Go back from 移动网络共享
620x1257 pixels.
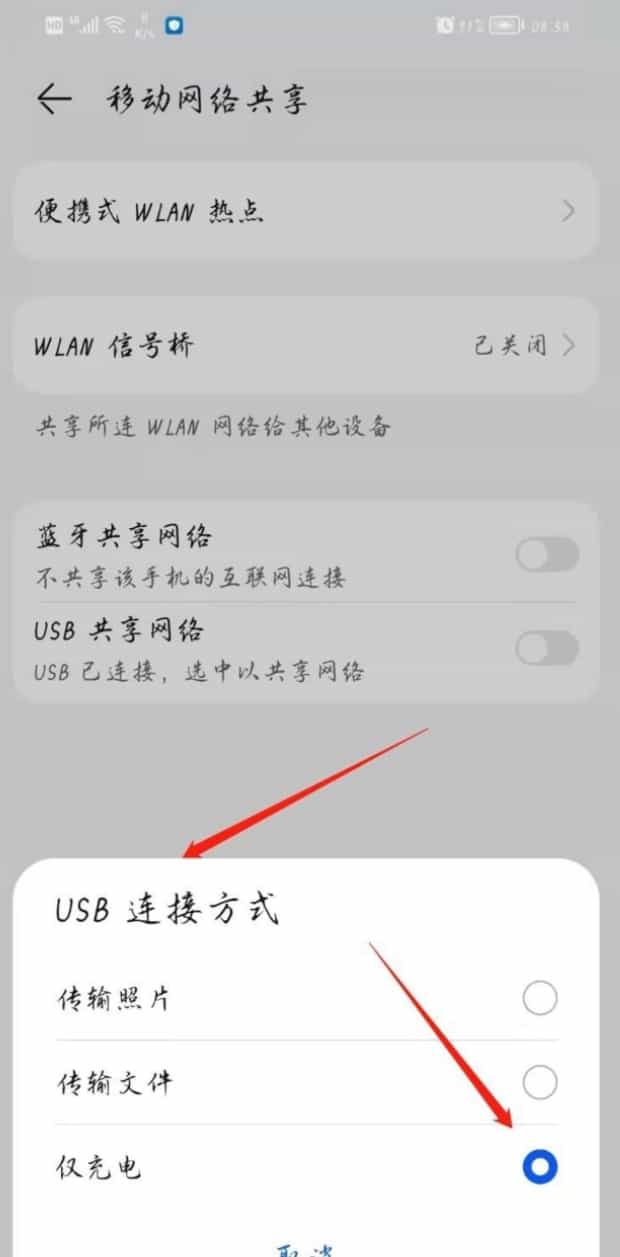(54, 99)
